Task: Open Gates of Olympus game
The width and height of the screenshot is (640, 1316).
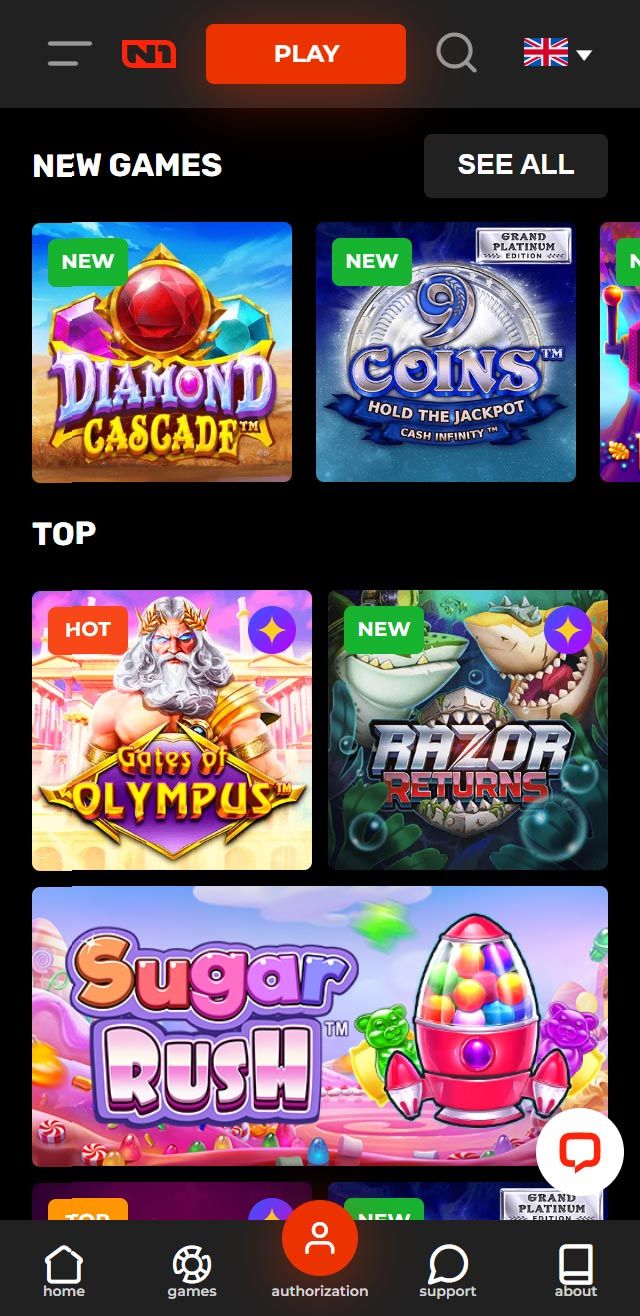Action: point(172,730)
